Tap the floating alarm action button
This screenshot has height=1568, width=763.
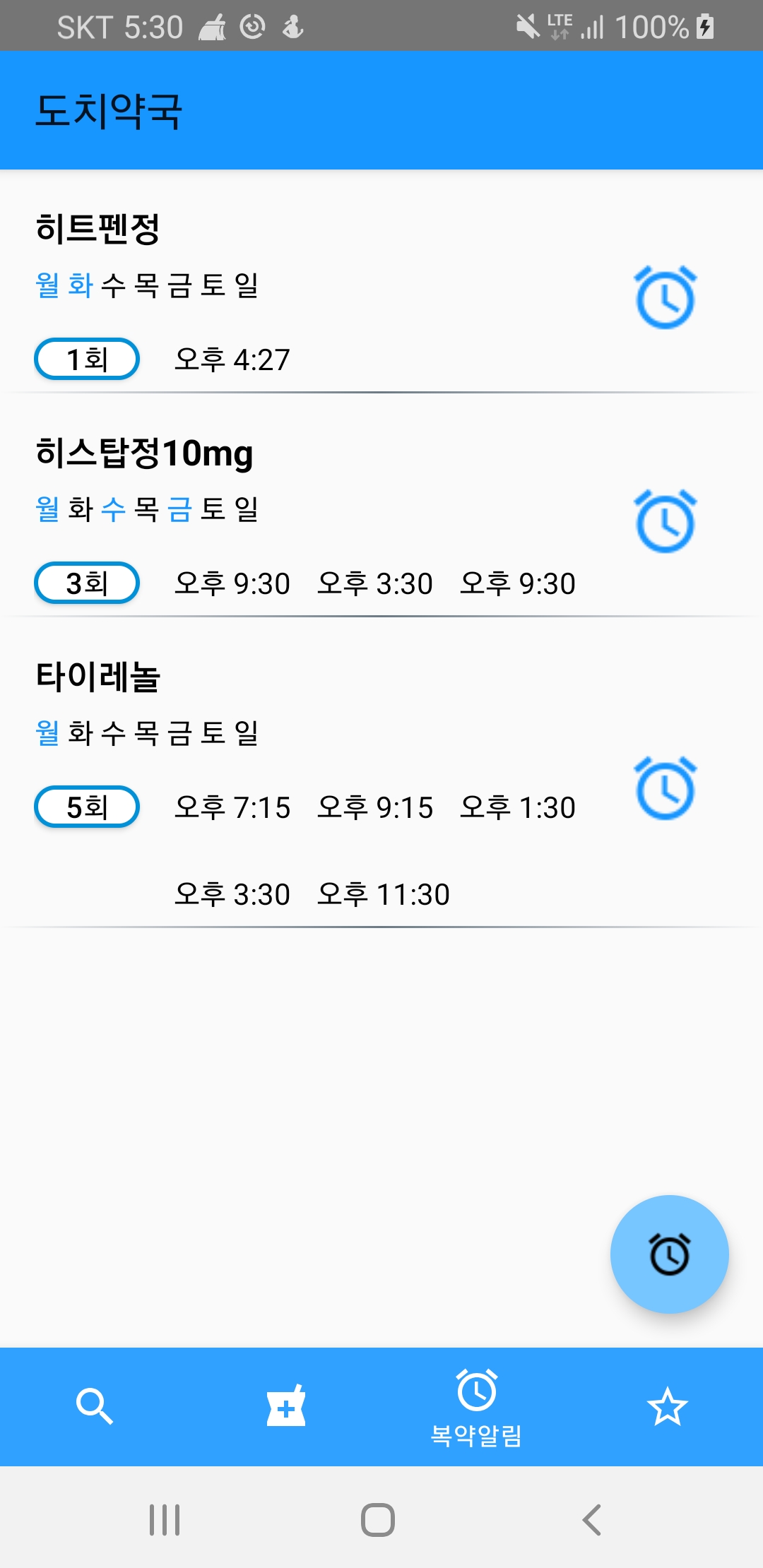click(668, 1254)
